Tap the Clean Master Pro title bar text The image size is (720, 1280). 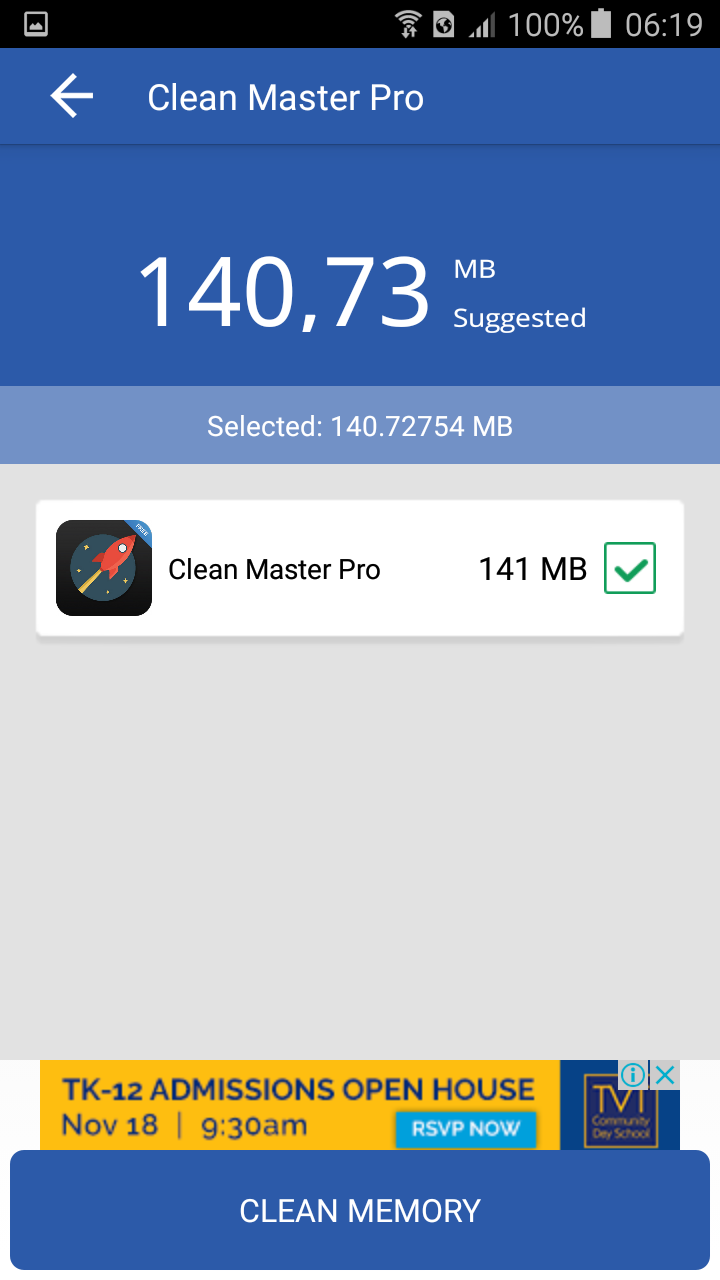285,96
